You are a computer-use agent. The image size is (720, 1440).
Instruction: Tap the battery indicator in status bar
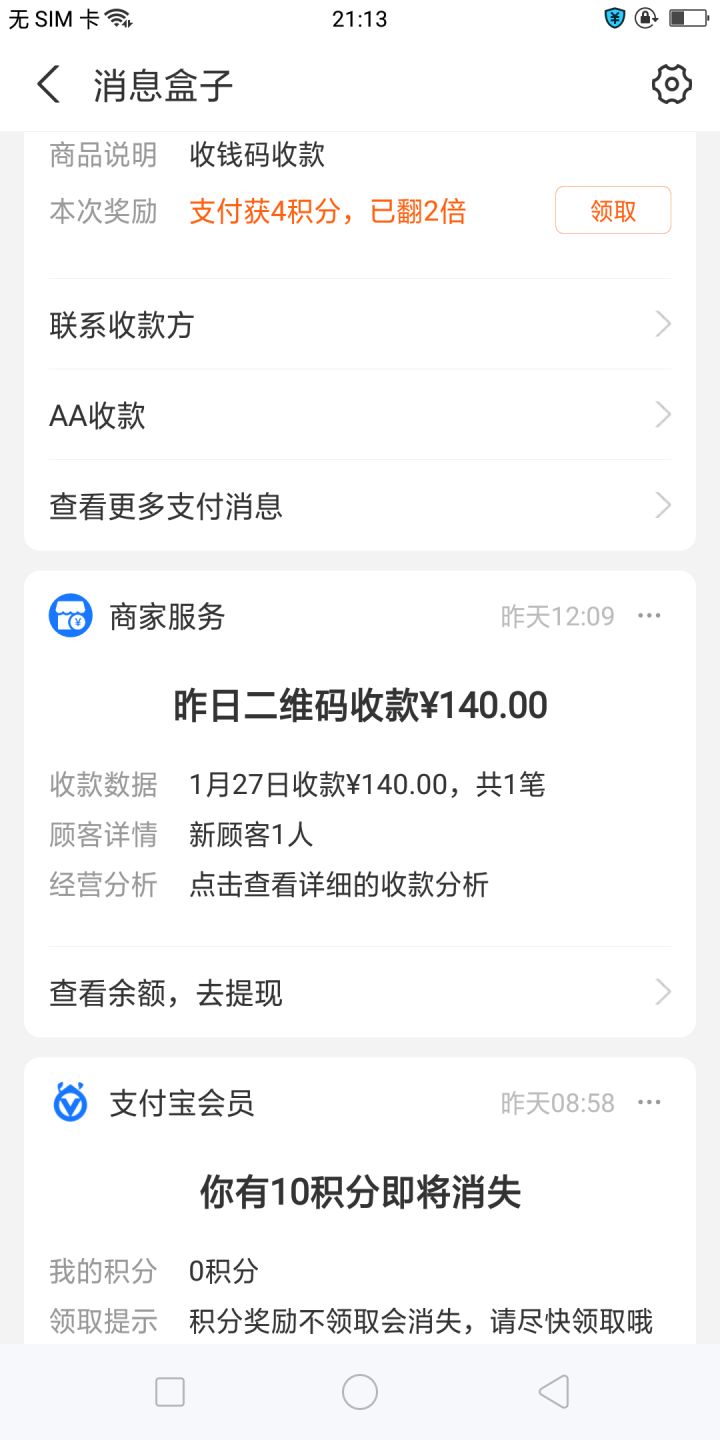pyautogui.click(x=683, y=17)
